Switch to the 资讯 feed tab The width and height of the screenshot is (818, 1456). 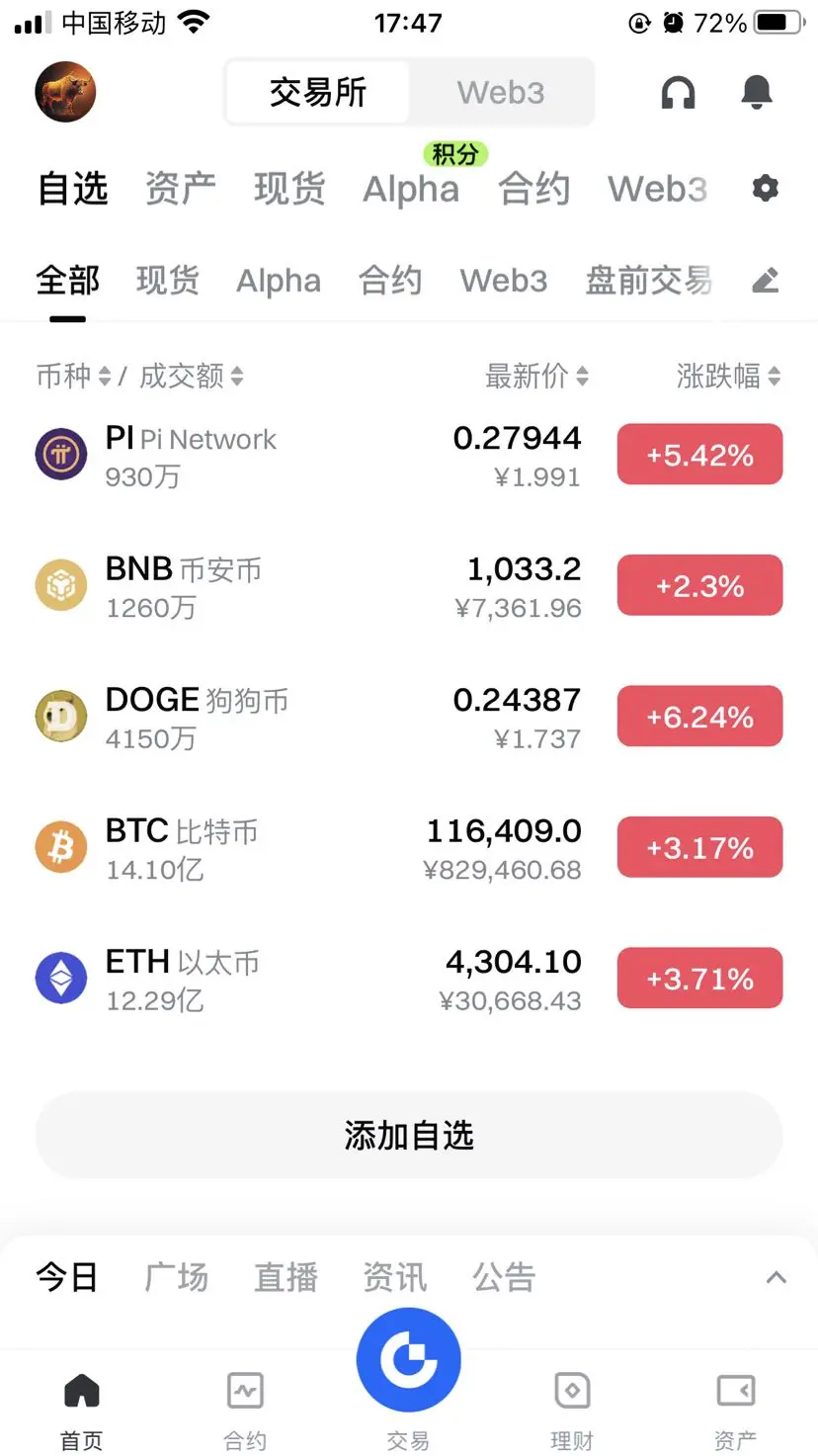[x=394, y=1277]
